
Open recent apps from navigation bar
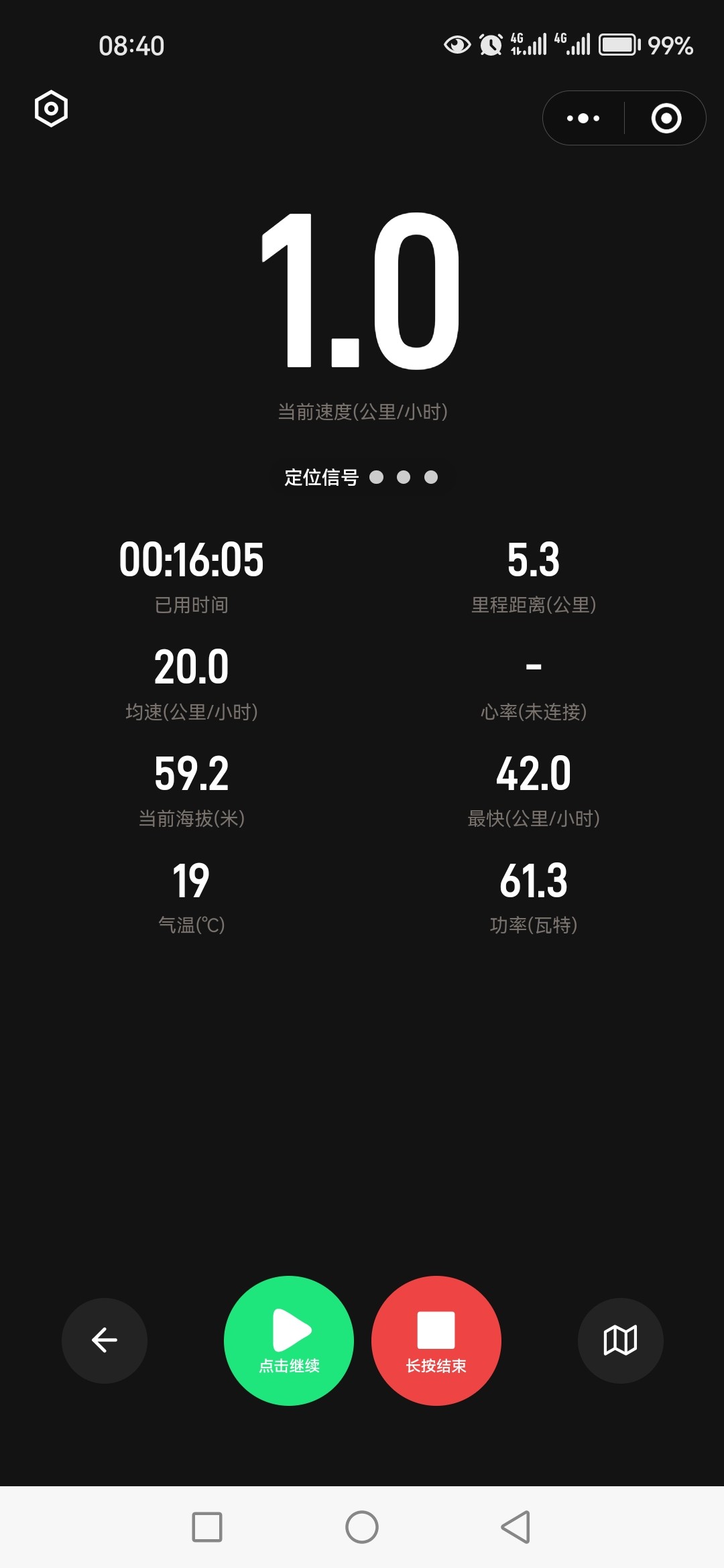coord(207,1527)
